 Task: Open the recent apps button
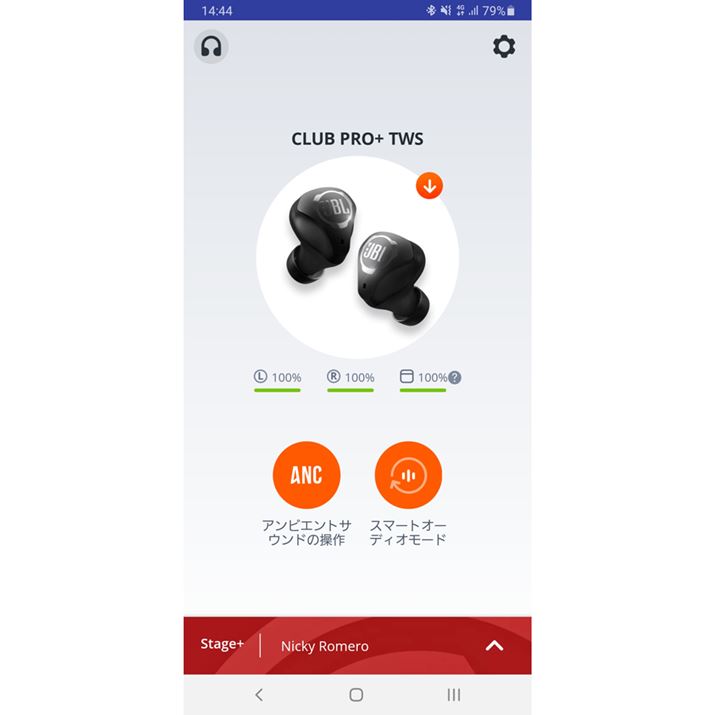point(453,694)
